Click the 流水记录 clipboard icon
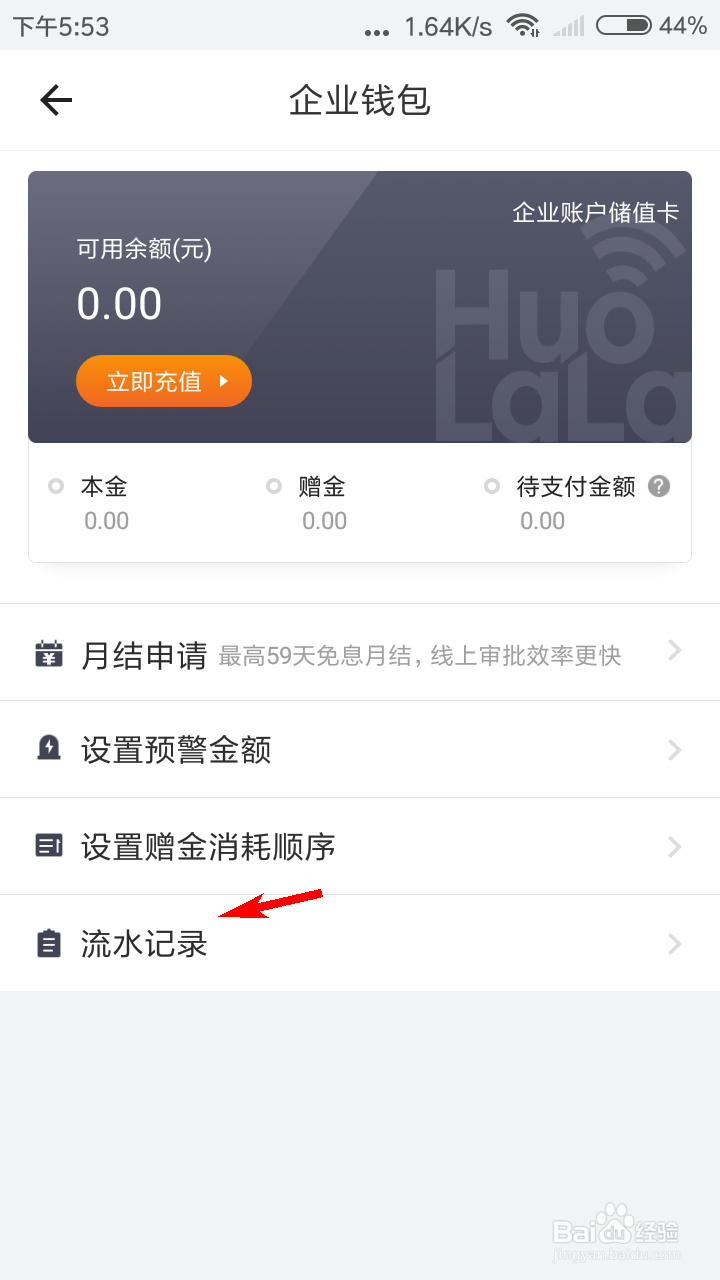The width and height of the screenshot is (720, 1280). coord(49,943)
